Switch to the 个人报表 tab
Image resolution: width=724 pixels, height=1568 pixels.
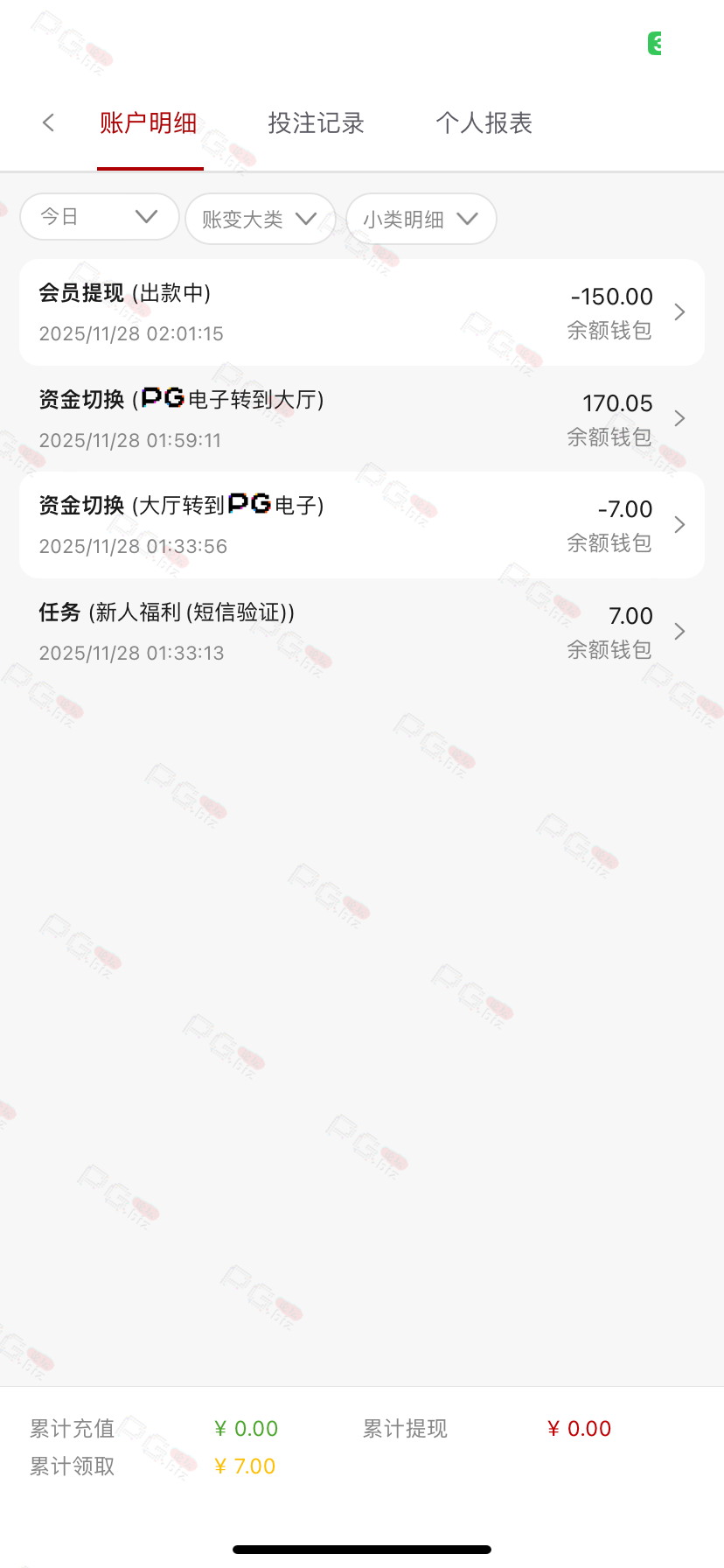point(484,122)
